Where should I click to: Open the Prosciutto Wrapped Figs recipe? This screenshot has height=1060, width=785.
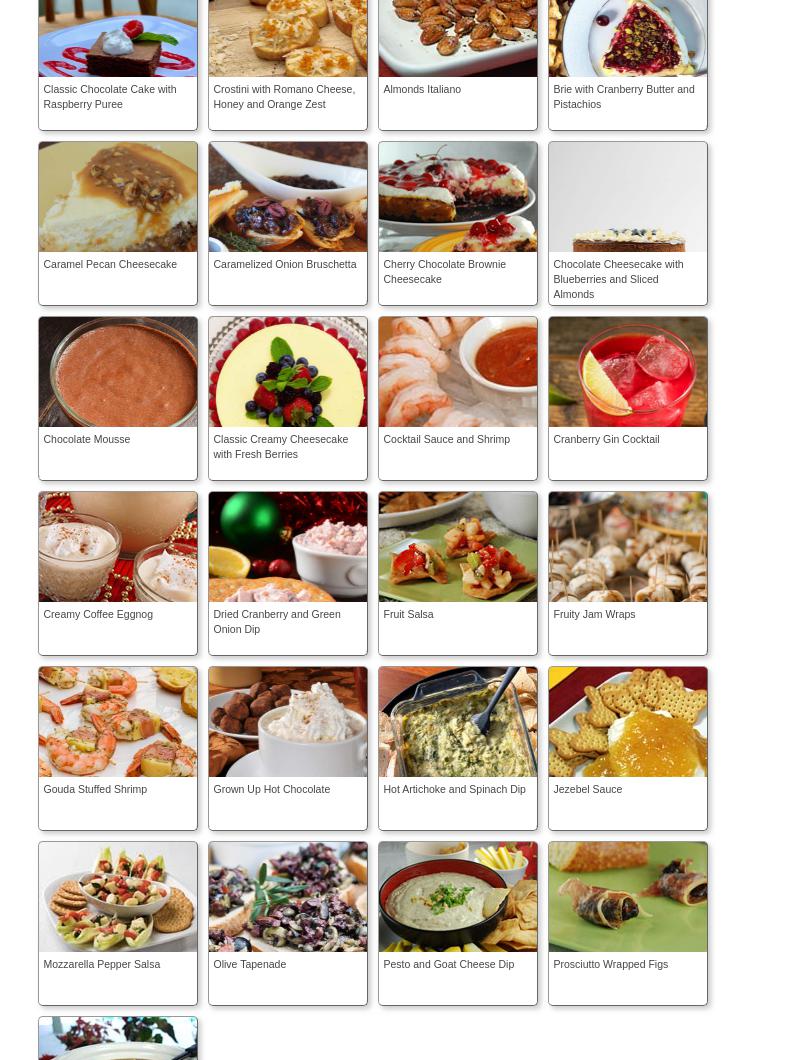tap(610, 964)
